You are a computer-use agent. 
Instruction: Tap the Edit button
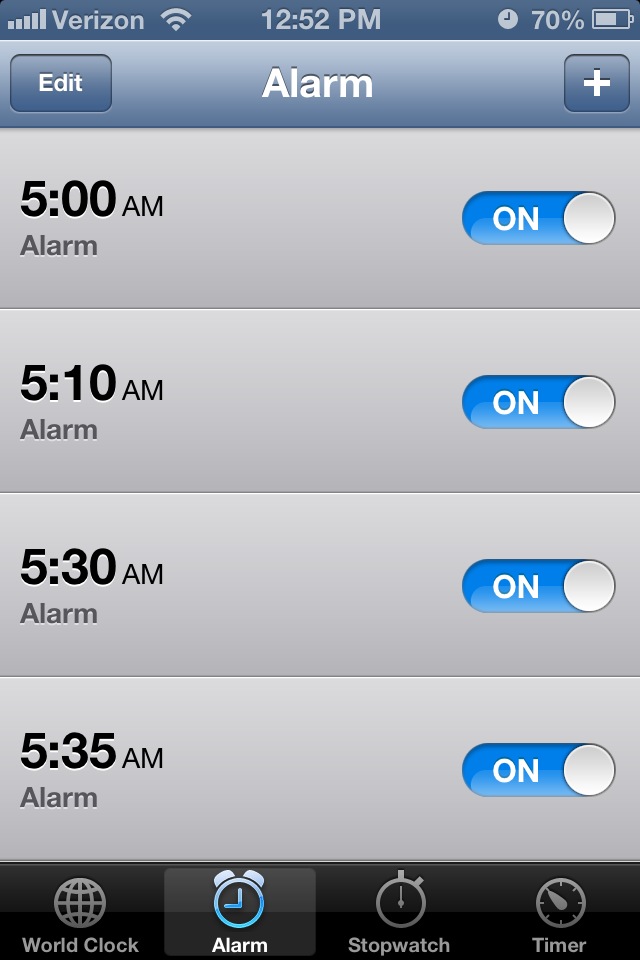(x=61, y=83)
